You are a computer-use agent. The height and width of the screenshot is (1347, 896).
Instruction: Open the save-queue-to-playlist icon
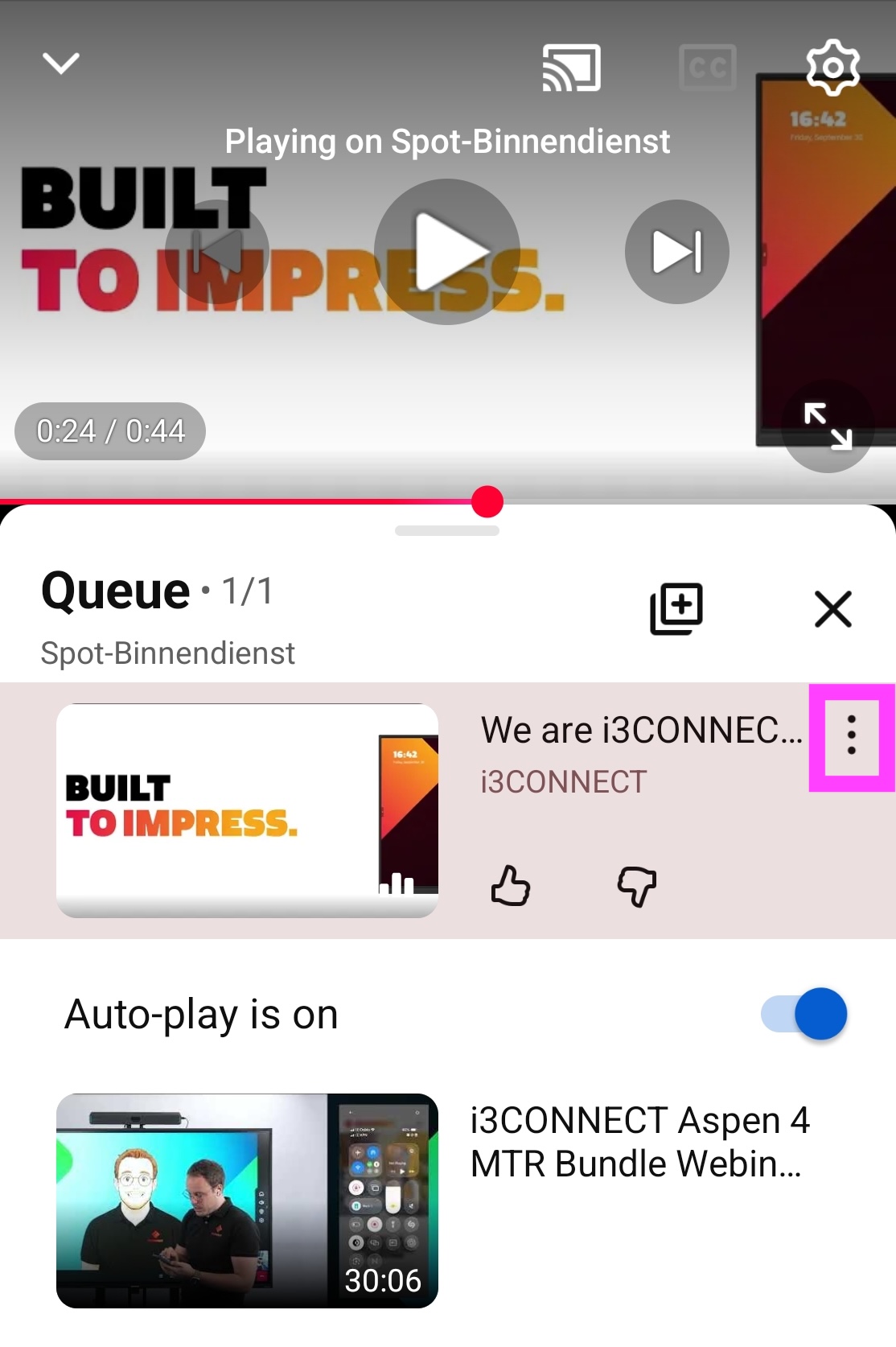pos(676,608)
